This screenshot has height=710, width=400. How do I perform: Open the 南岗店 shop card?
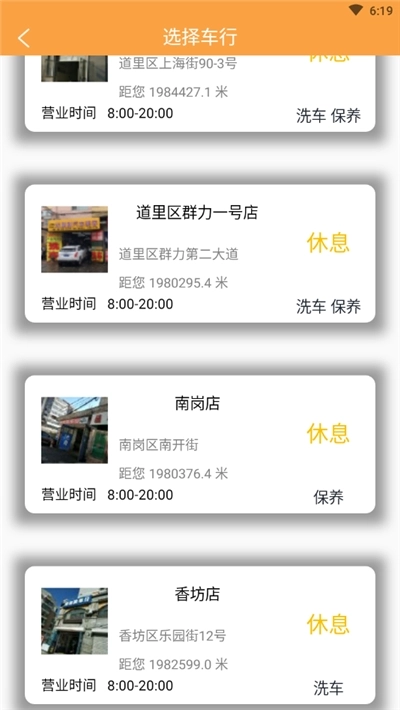[200, 444]
